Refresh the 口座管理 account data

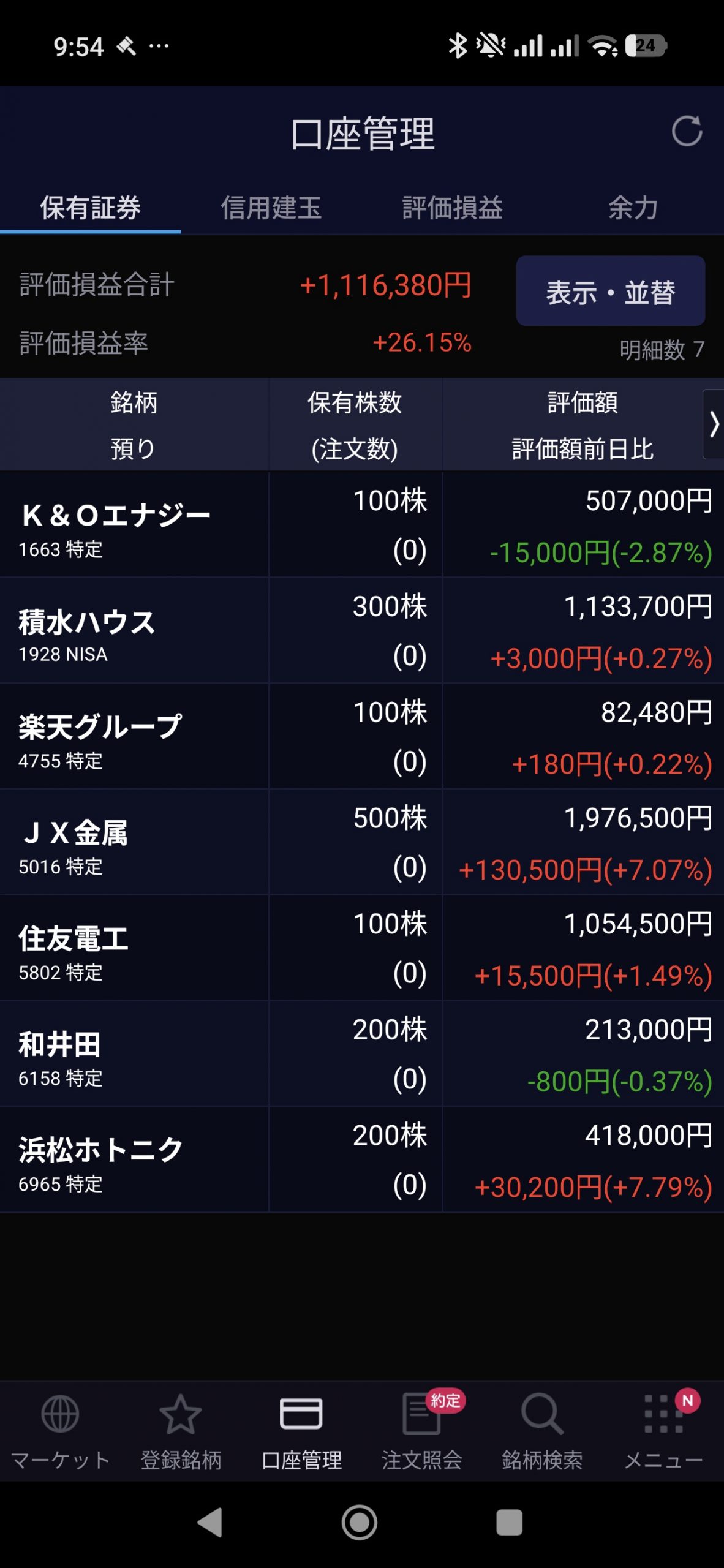pos(686,131)
